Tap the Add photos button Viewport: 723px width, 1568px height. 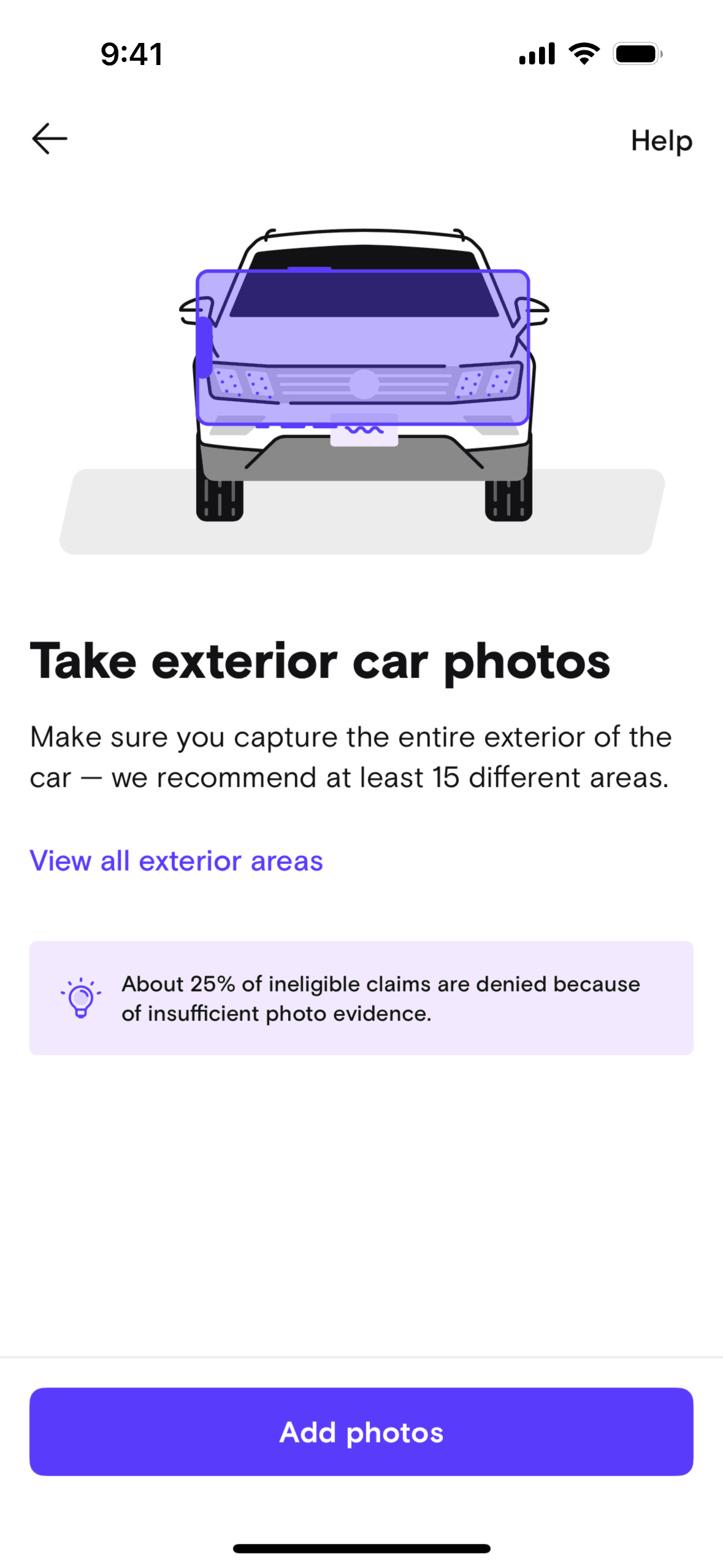(361, 1432)
